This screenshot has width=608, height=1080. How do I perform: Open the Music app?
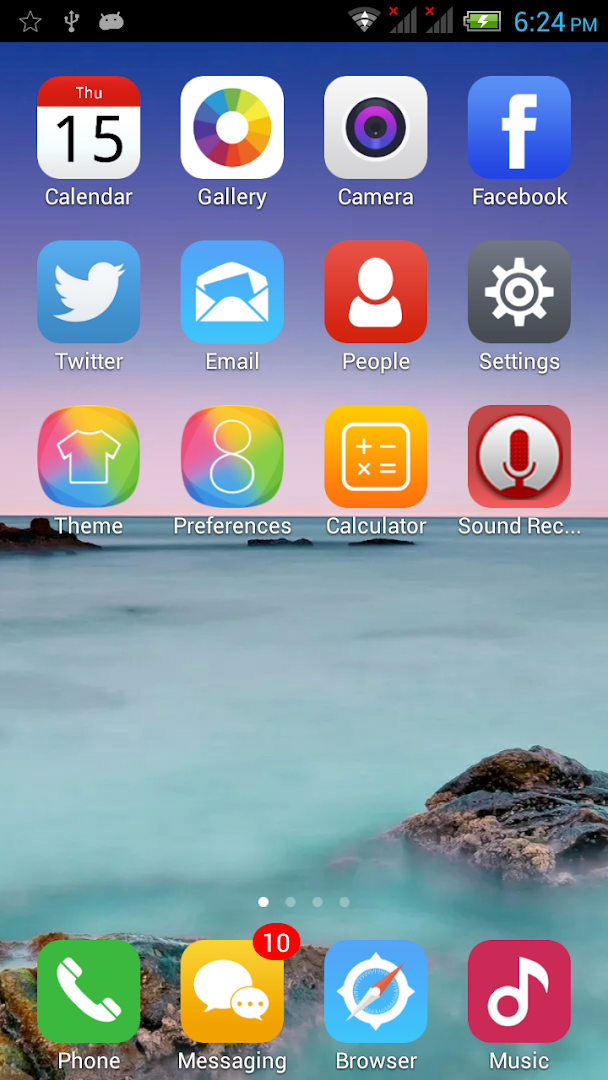pyautogui.click(x=519, y=991)
